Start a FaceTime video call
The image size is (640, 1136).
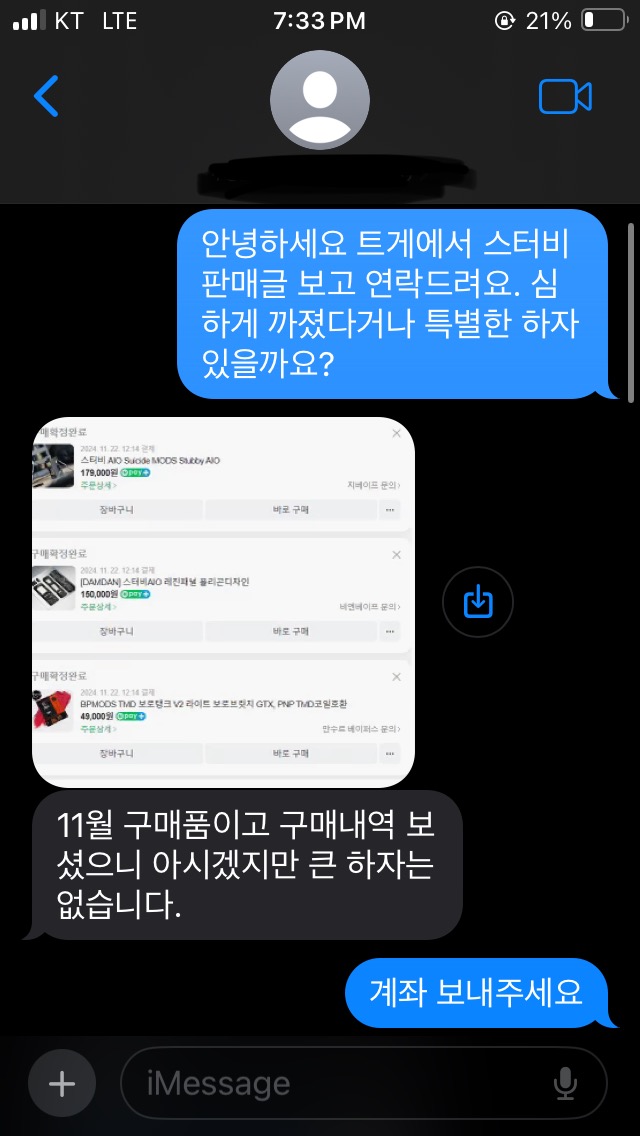point(565,97)
